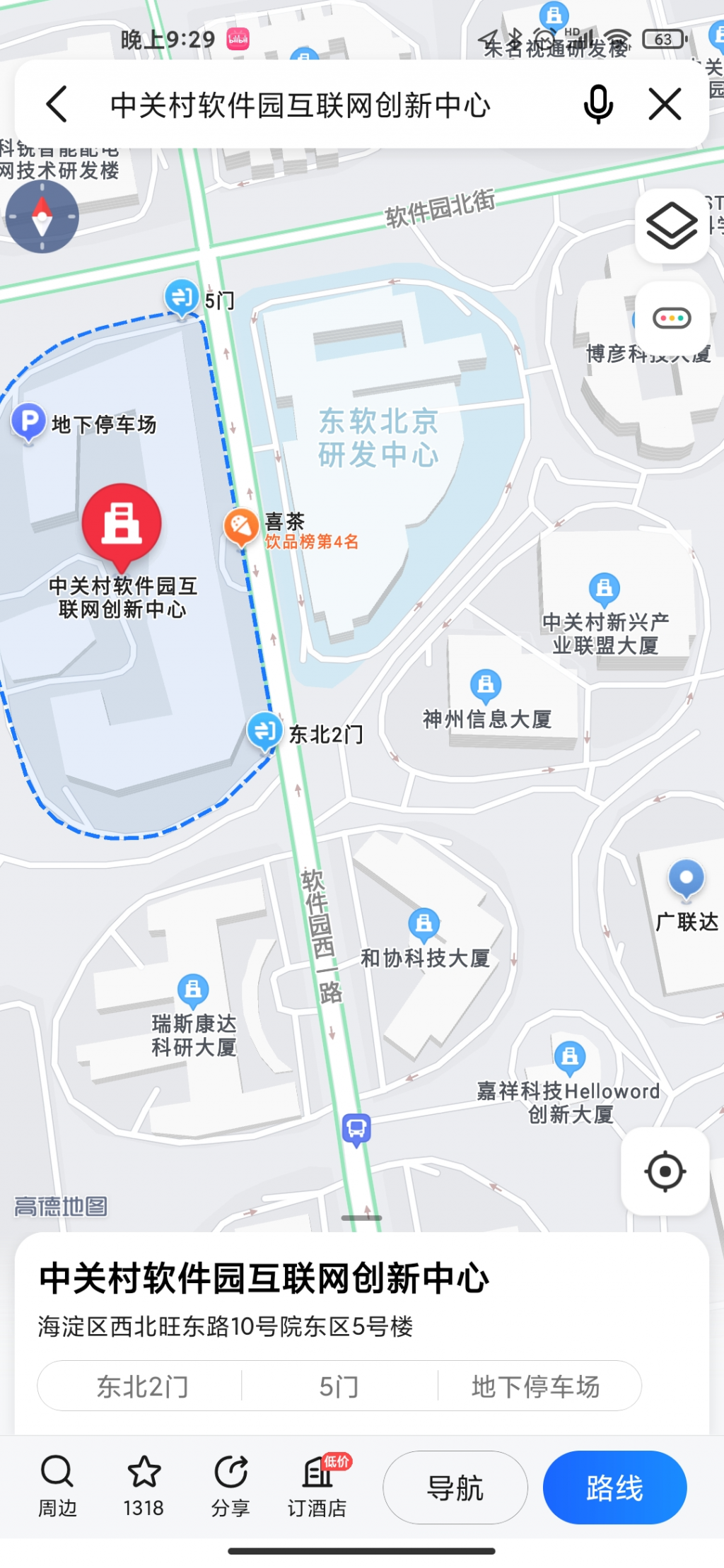Open the message bubble button below layers
The width and height of the screenshot is (724, 1568).
click(x=672, y=319)
